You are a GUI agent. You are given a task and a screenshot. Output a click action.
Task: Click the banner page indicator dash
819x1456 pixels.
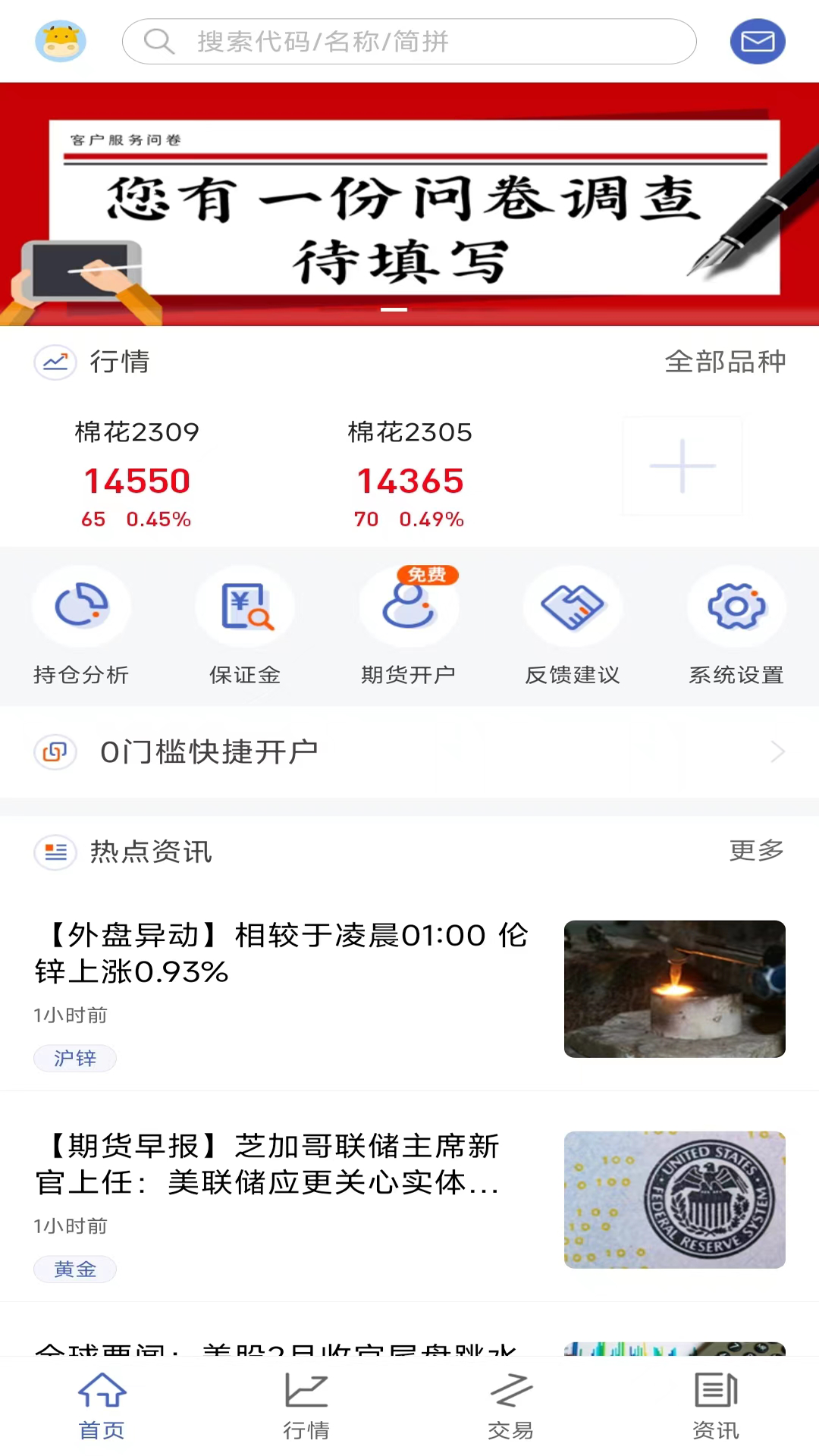tap(394, 309)
